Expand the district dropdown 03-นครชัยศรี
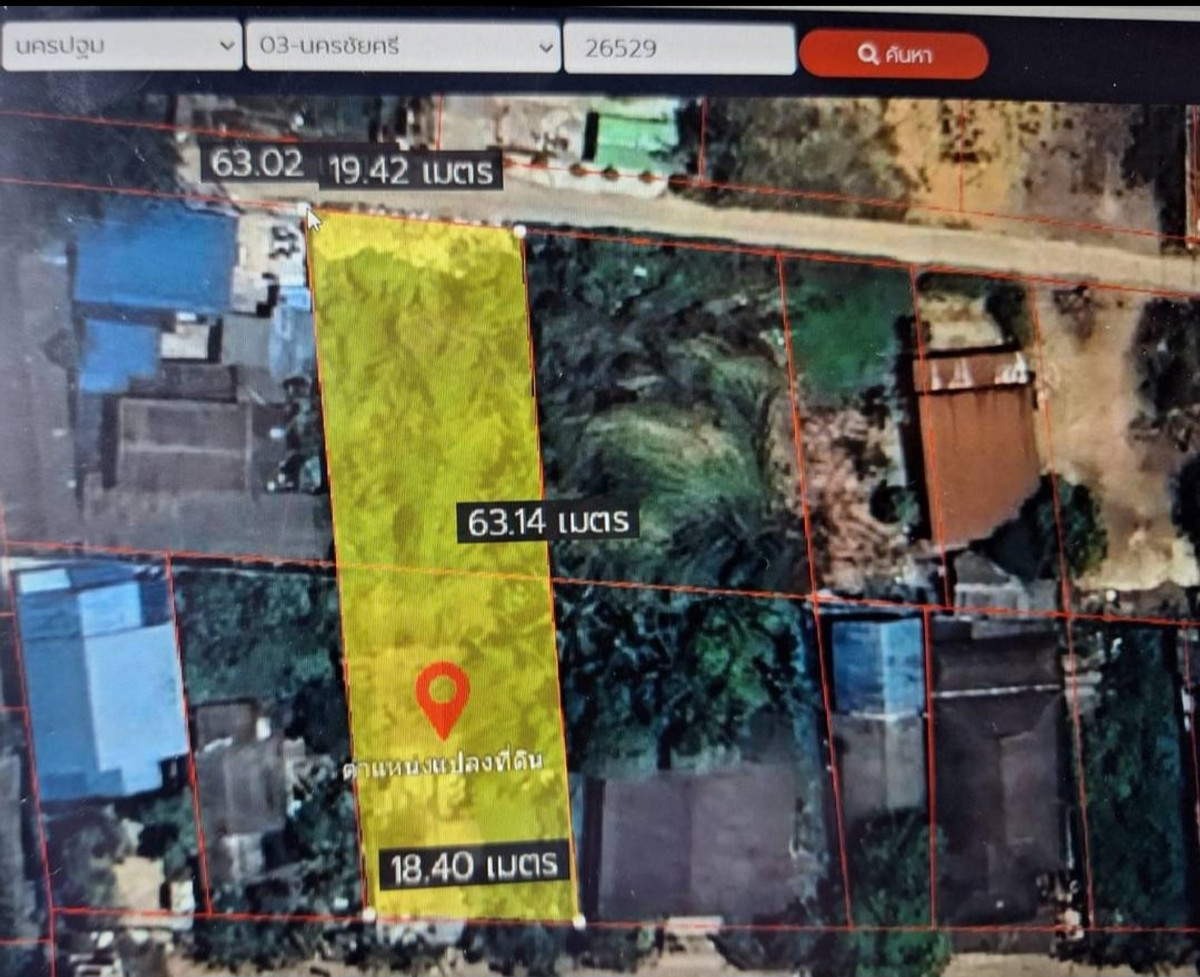The width and height of the screenshot is (1200, 977). point(402,47)
